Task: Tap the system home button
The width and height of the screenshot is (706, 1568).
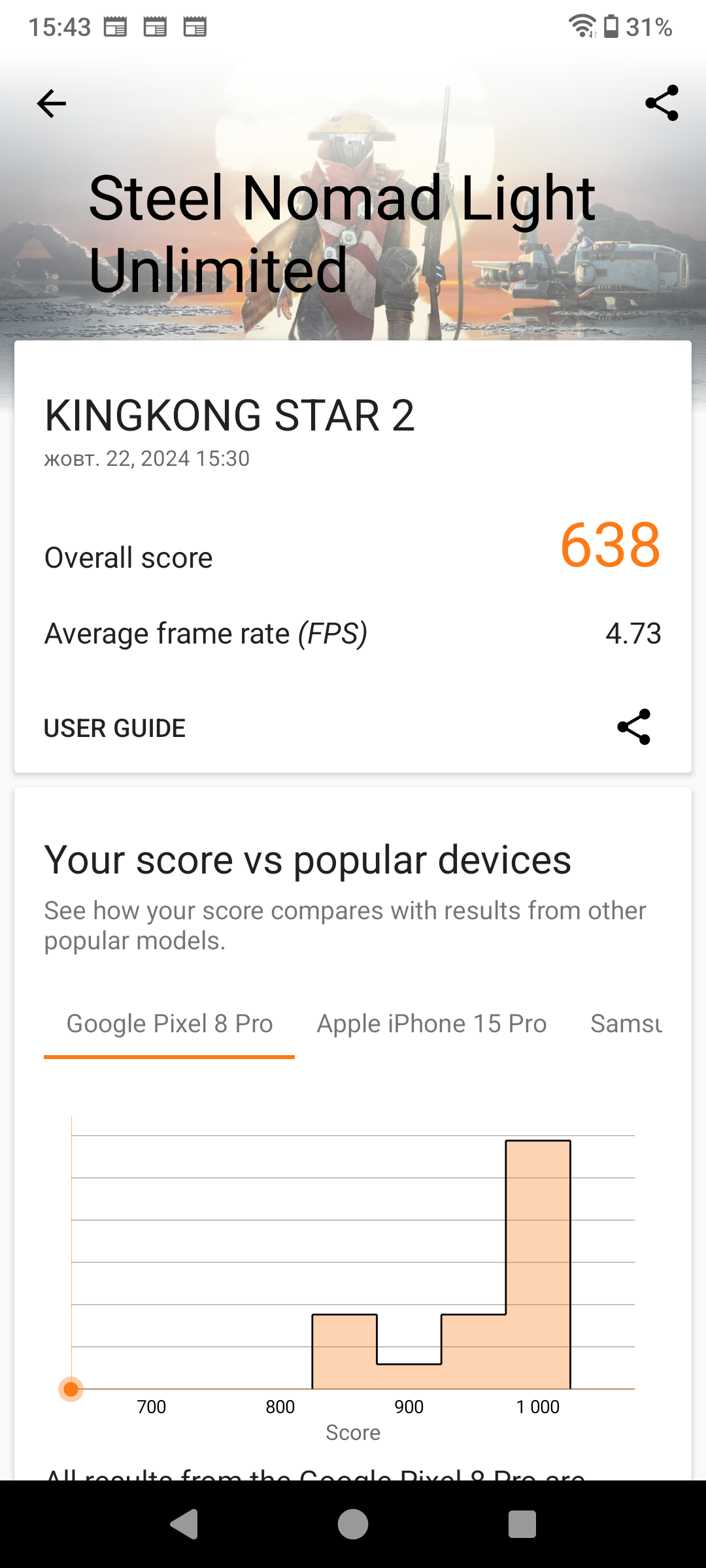Action: tap(353, 1524)
